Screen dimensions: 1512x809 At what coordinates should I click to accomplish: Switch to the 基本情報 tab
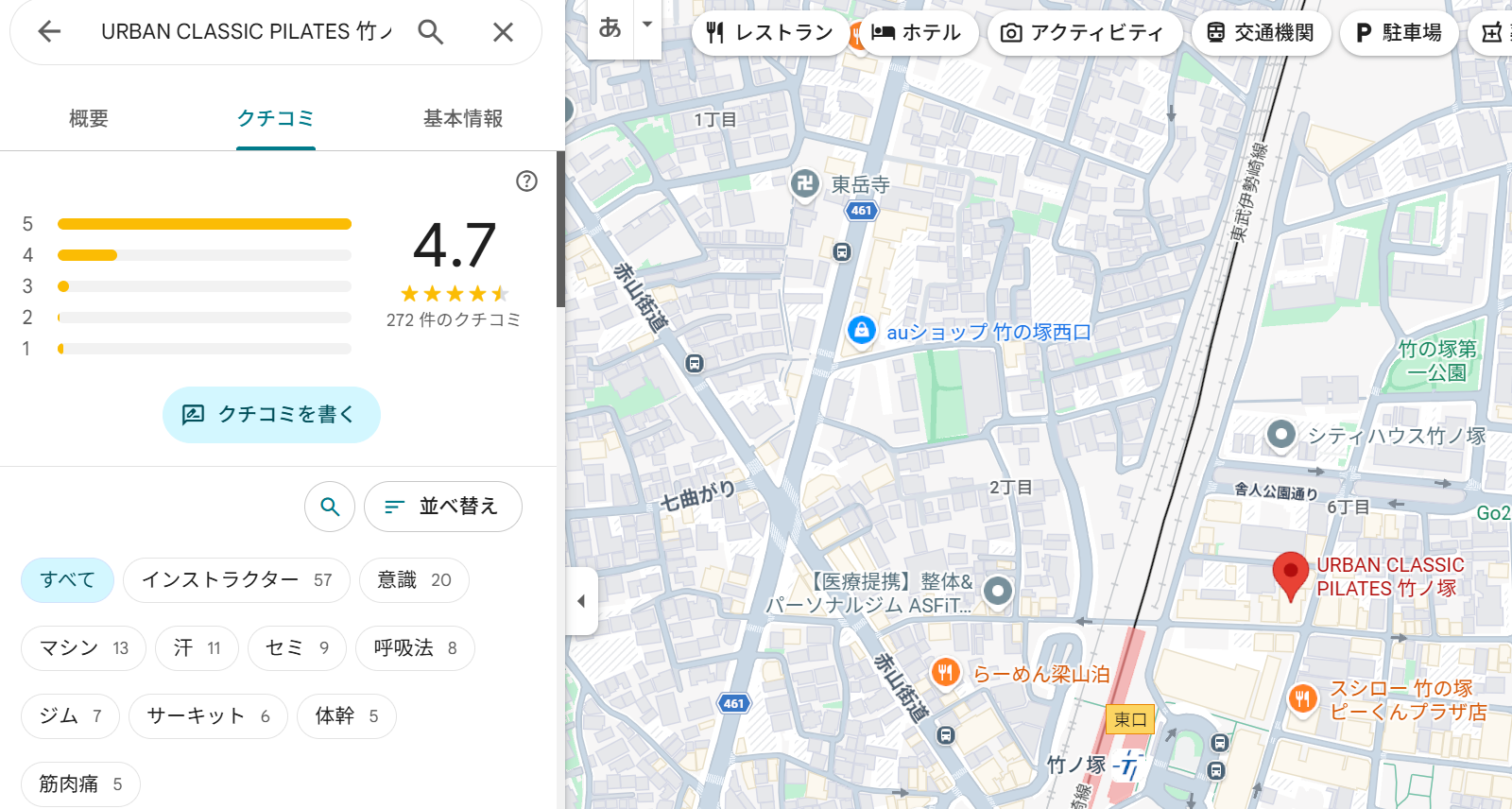(x=463, y=118)
